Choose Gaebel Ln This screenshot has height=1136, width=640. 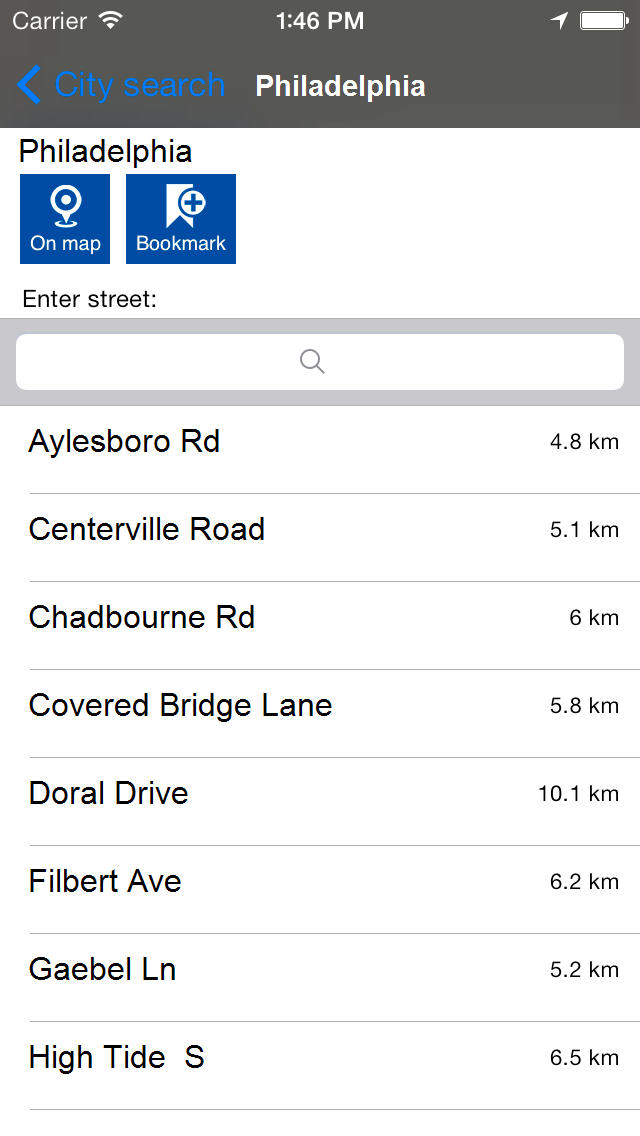click(320, 977)
